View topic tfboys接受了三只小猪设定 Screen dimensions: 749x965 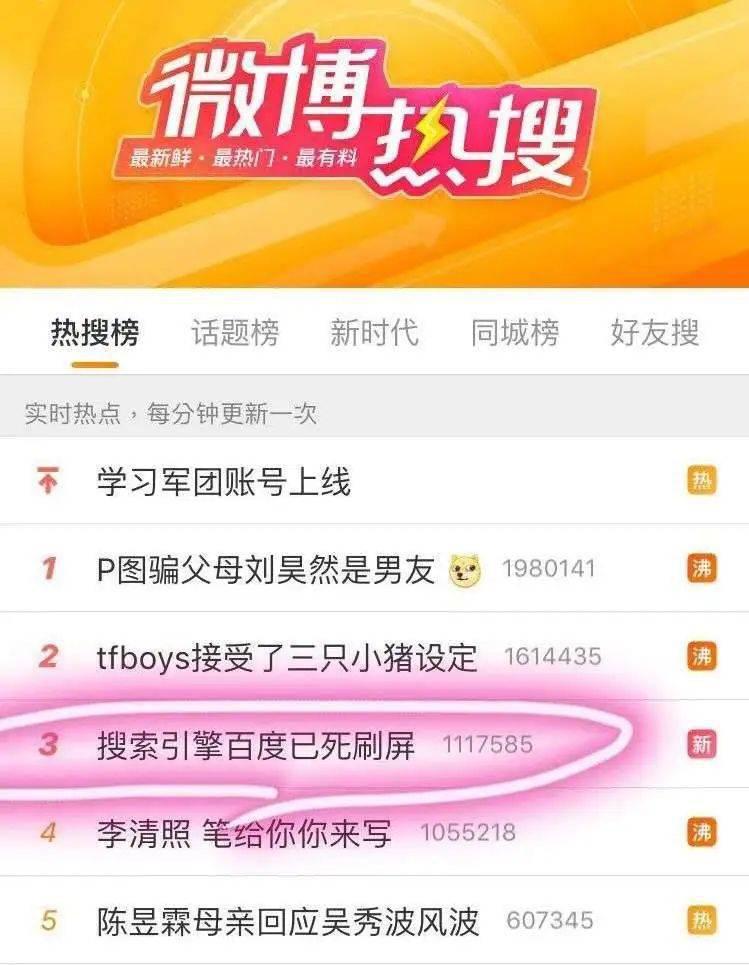pos(287,657)
